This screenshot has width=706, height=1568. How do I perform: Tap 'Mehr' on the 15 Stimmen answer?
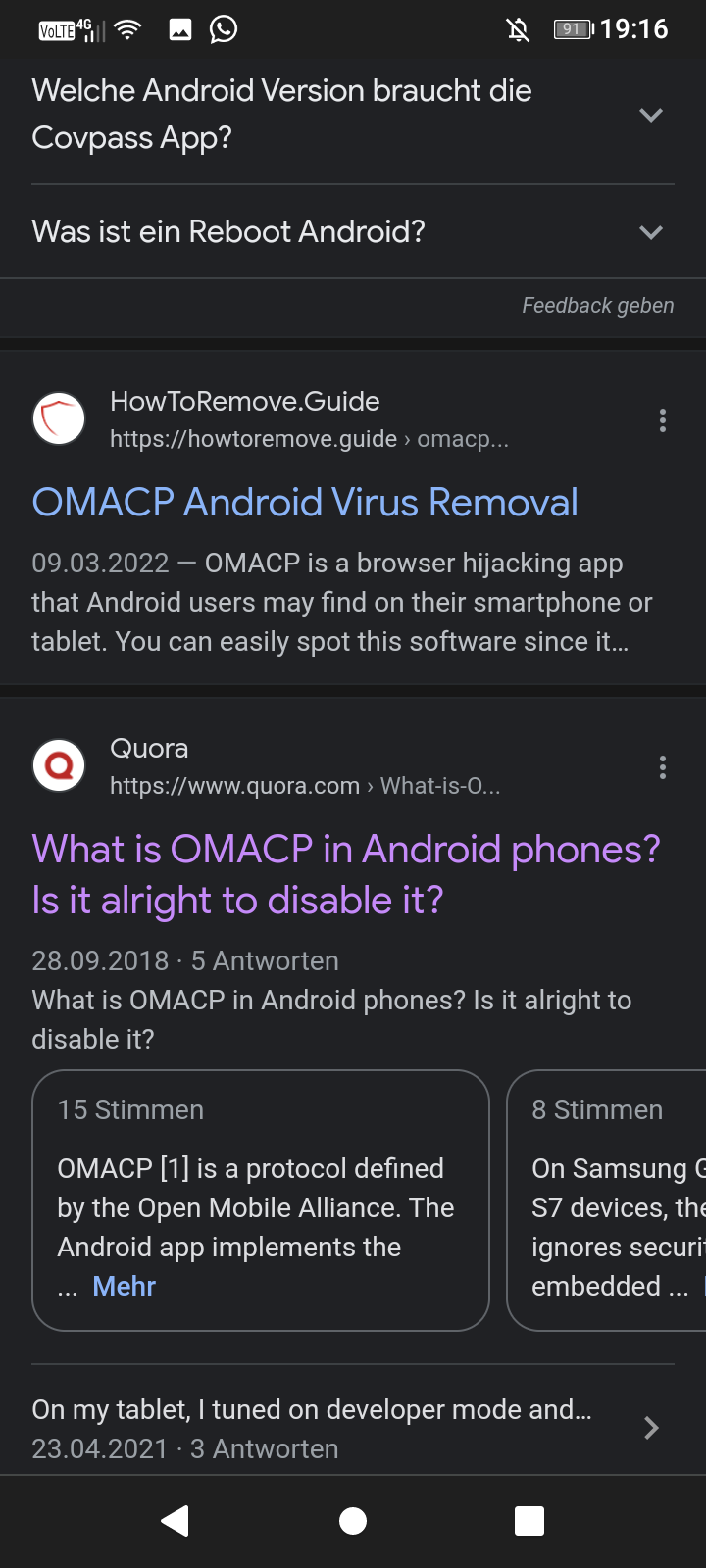coord(124,1286)
